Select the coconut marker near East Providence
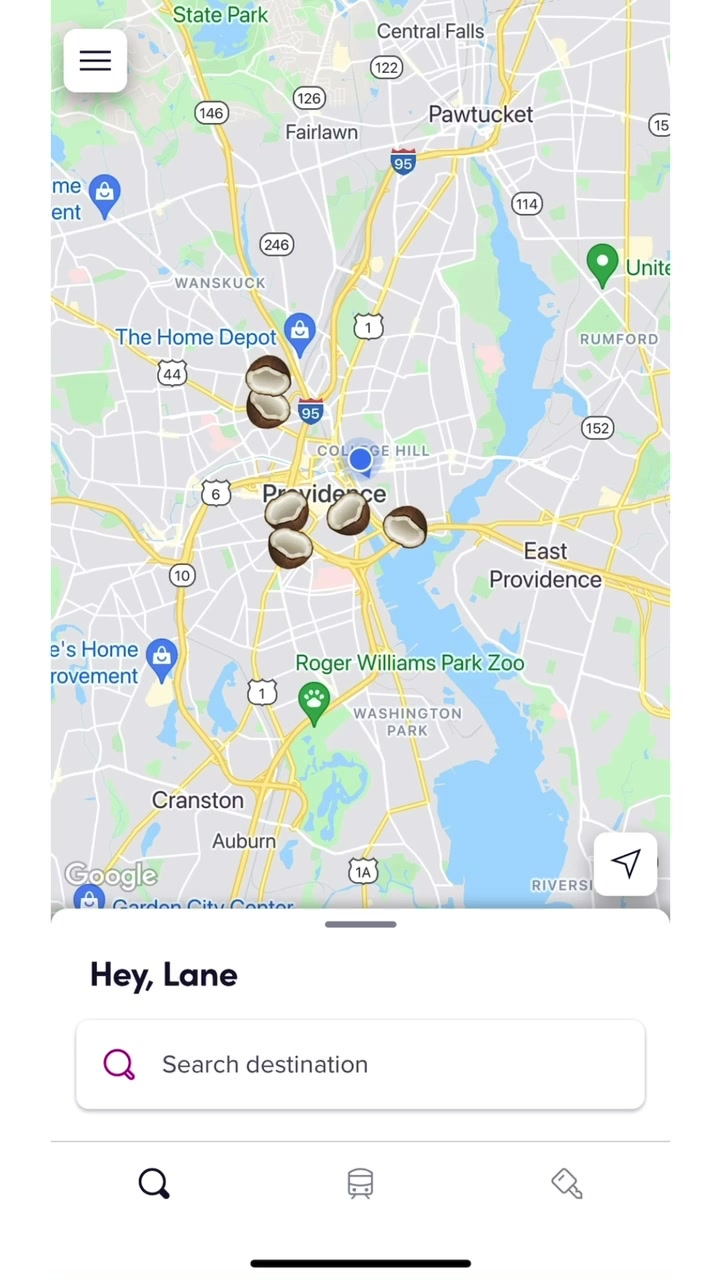Image resolution: width=720 pixels, height=1280 pixels. tap(405, 526)
